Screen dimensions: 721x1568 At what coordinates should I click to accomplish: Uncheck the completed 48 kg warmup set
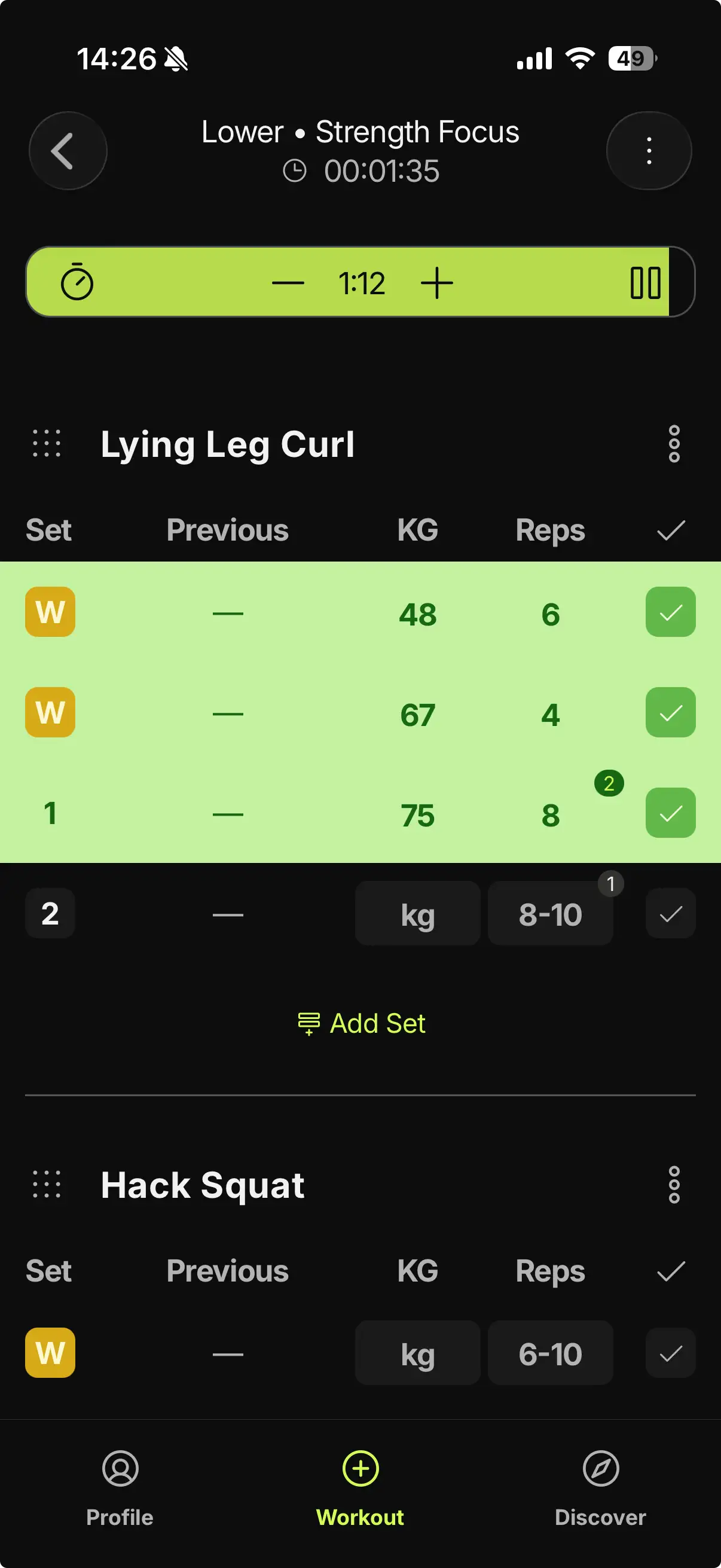(x=670, y=612)
